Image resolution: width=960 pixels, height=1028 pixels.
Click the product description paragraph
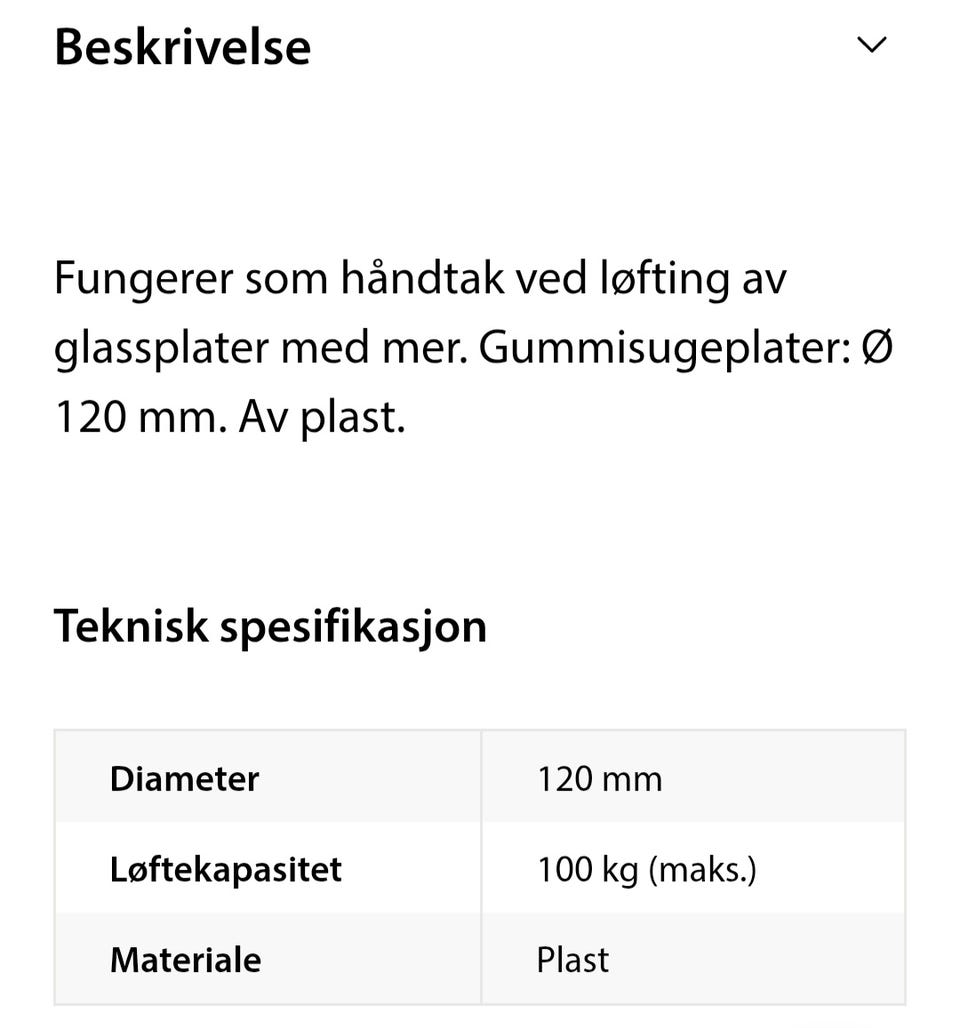coord(470,347)
